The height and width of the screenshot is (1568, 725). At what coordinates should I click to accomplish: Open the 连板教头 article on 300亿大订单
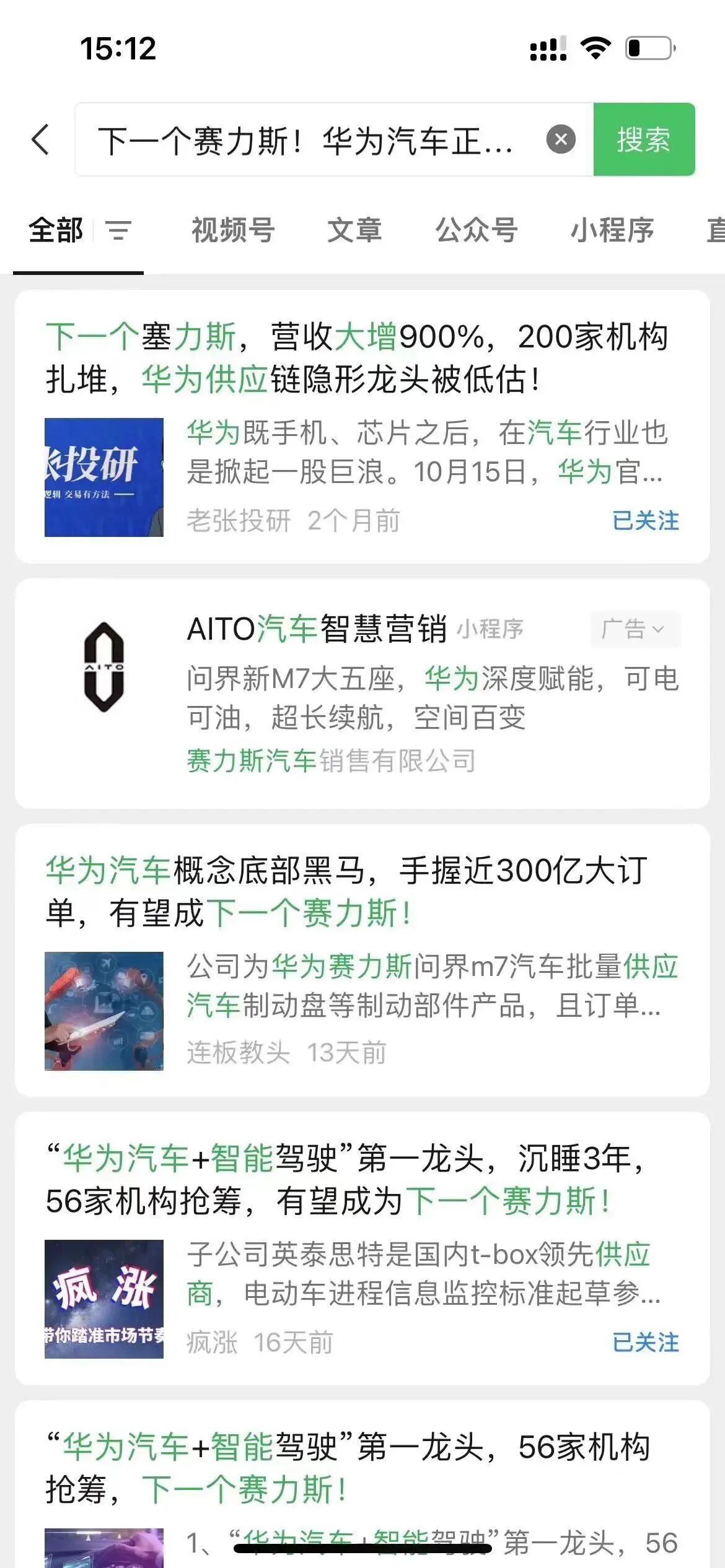click(x=347, y=892)
